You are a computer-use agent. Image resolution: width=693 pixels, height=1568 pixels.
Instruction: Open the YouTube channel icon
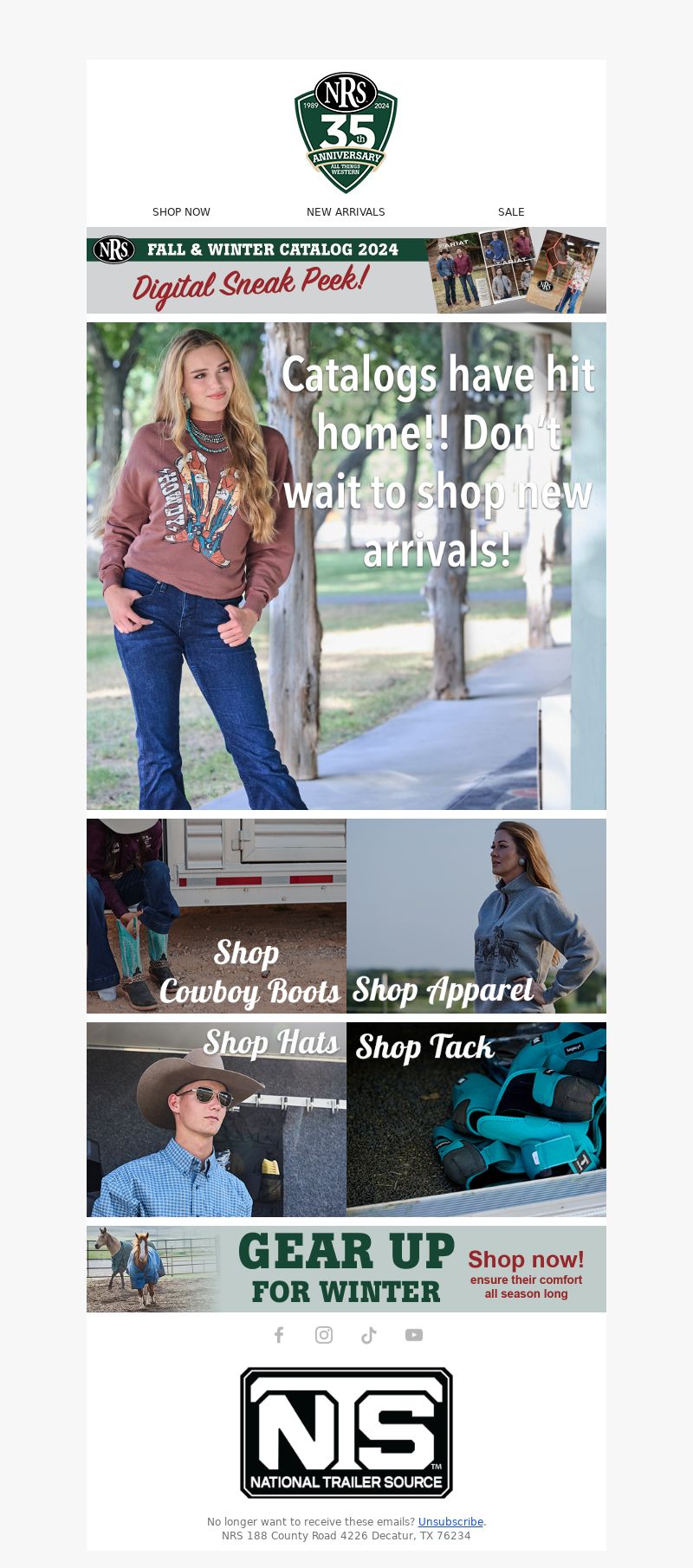(414, 1335)
